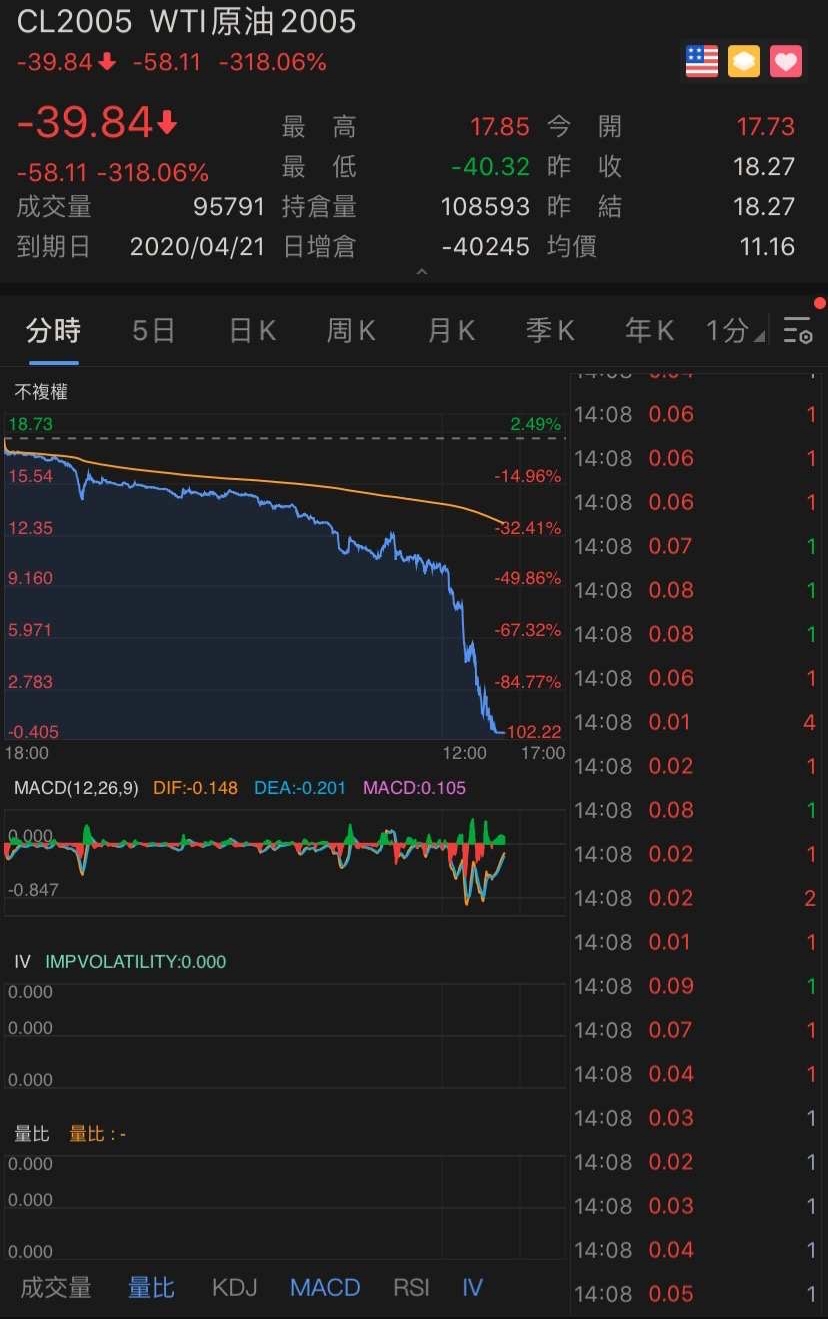Select the 日K candlestick tab
This screenshot has height=1319, width=828.
tap(252, 331)
